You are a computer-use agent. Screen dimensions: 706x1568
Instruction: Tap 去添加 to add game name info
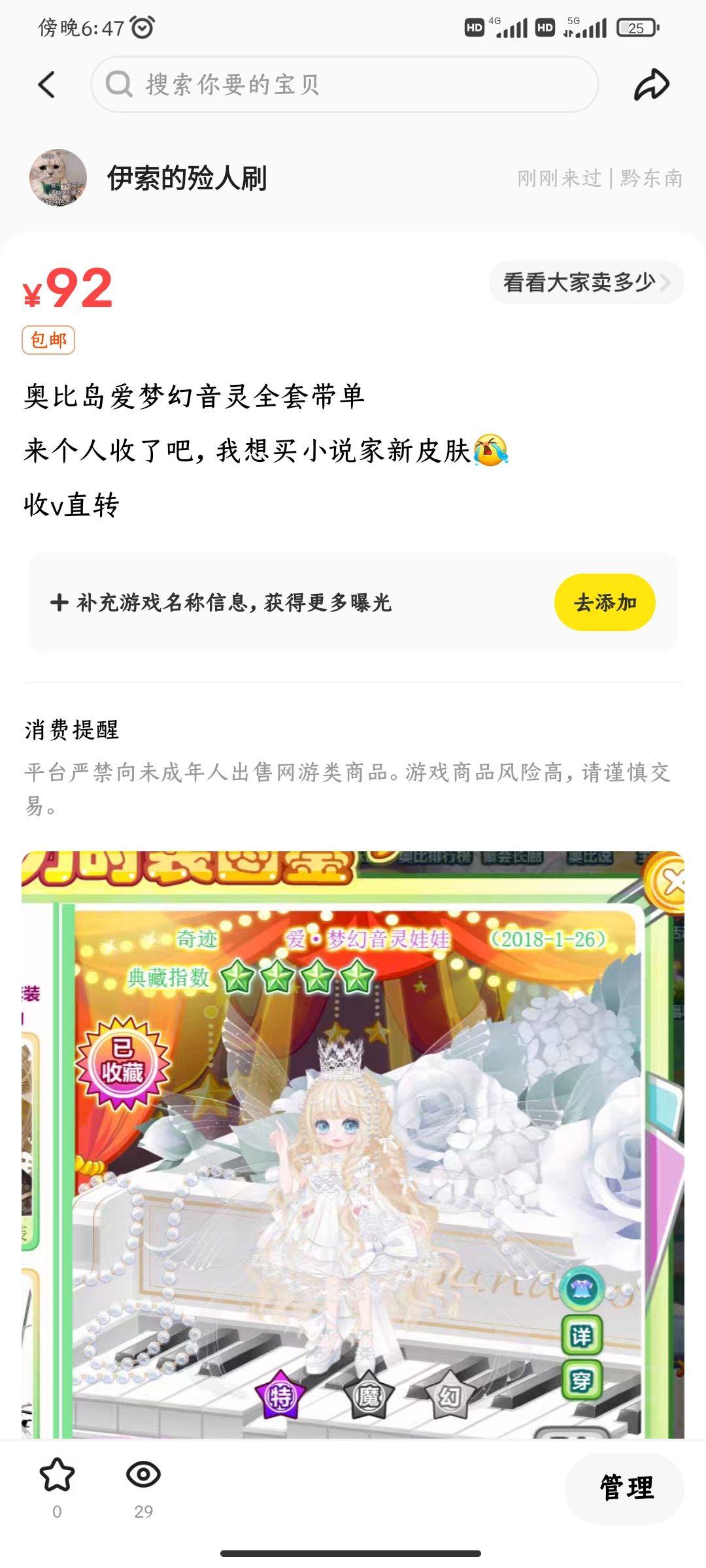[x=605, y=602]
